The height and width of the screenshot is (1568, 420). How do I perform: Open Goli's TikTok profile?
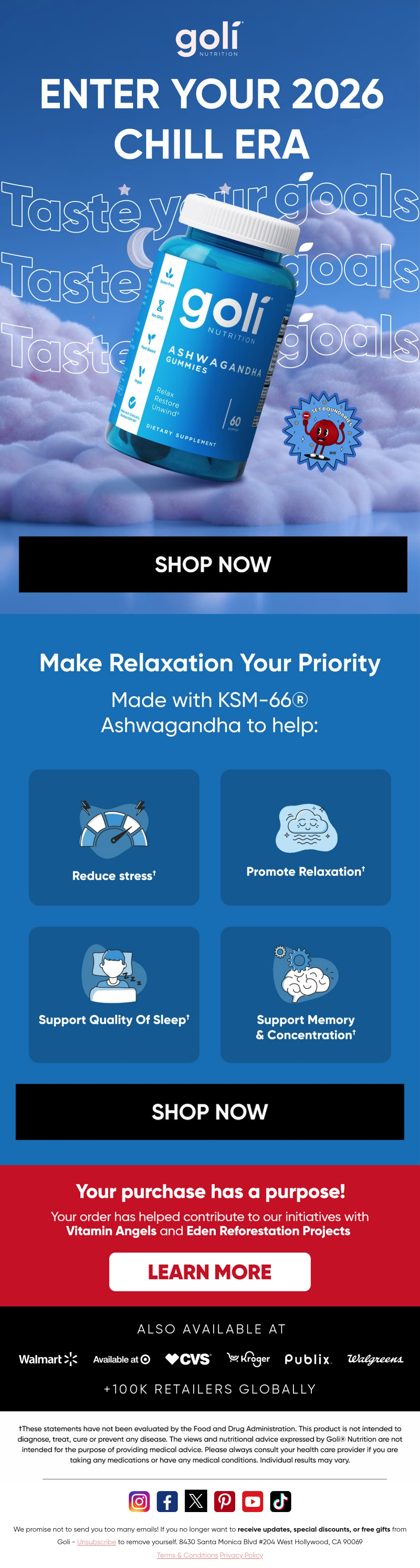[x=280, y=1501]
